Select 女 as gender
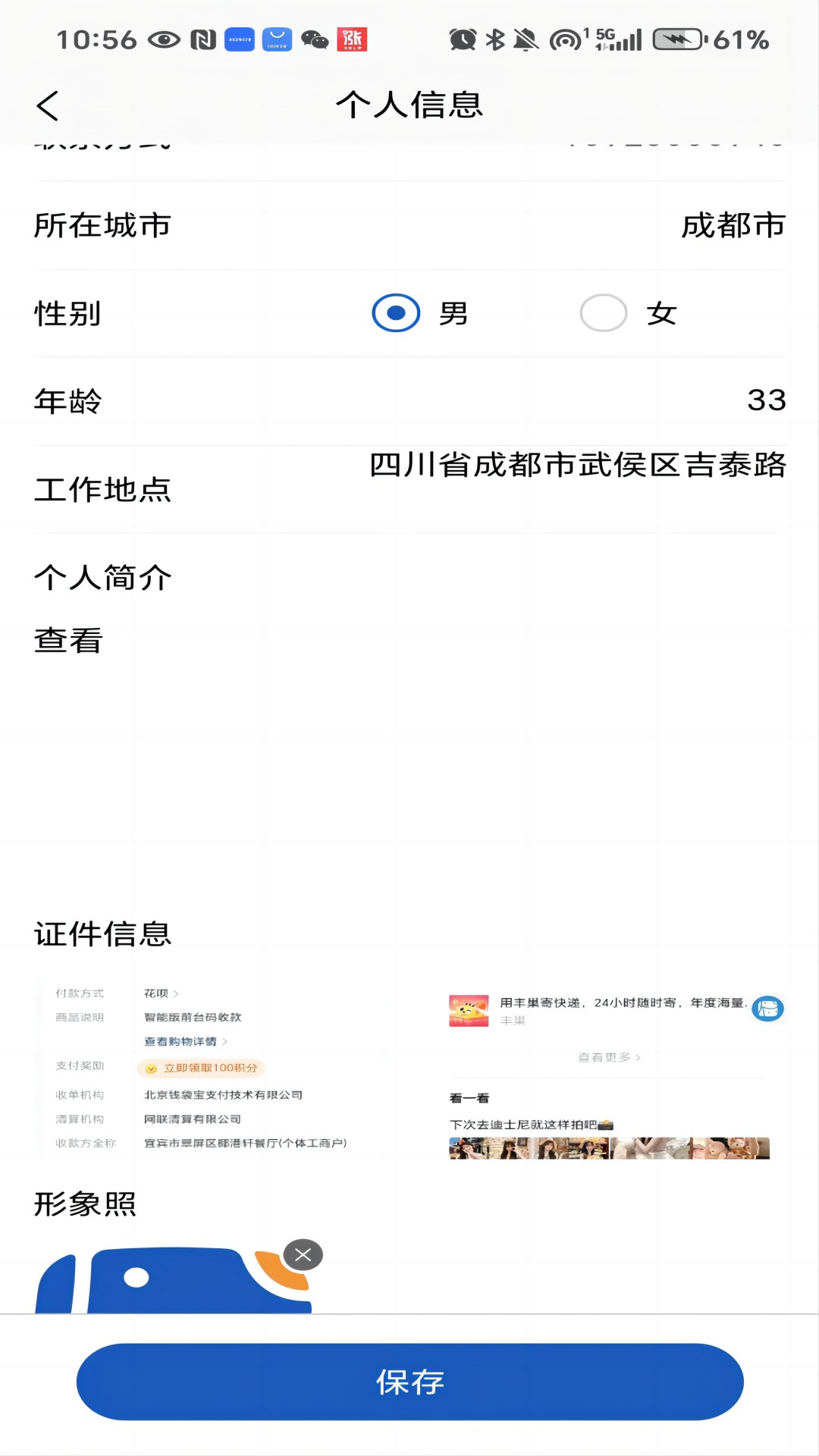The height and width of the screenshot is (1456, 819). (x=604, y=313)
